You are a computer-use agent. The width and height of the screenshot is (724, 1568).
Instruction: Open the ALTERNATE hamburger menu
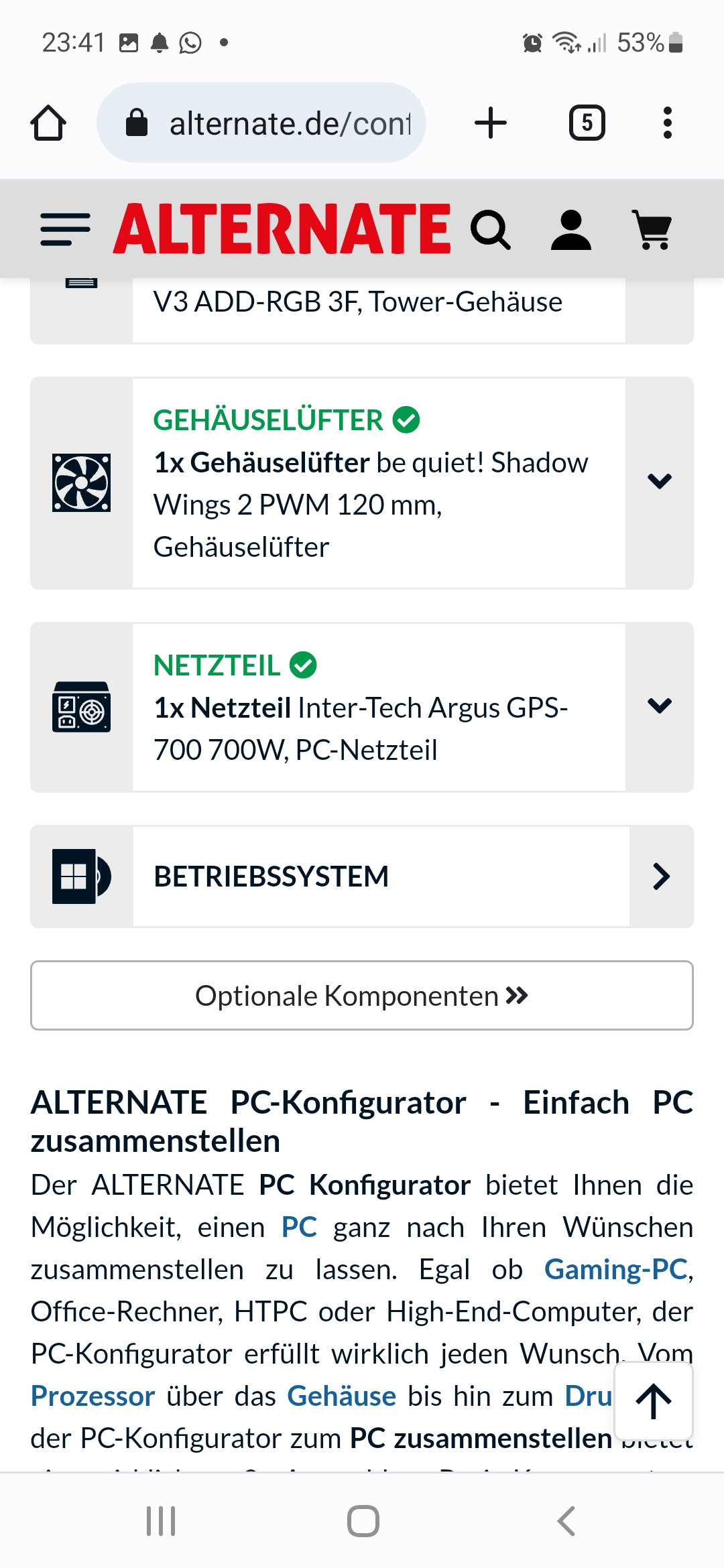[65, 229]
